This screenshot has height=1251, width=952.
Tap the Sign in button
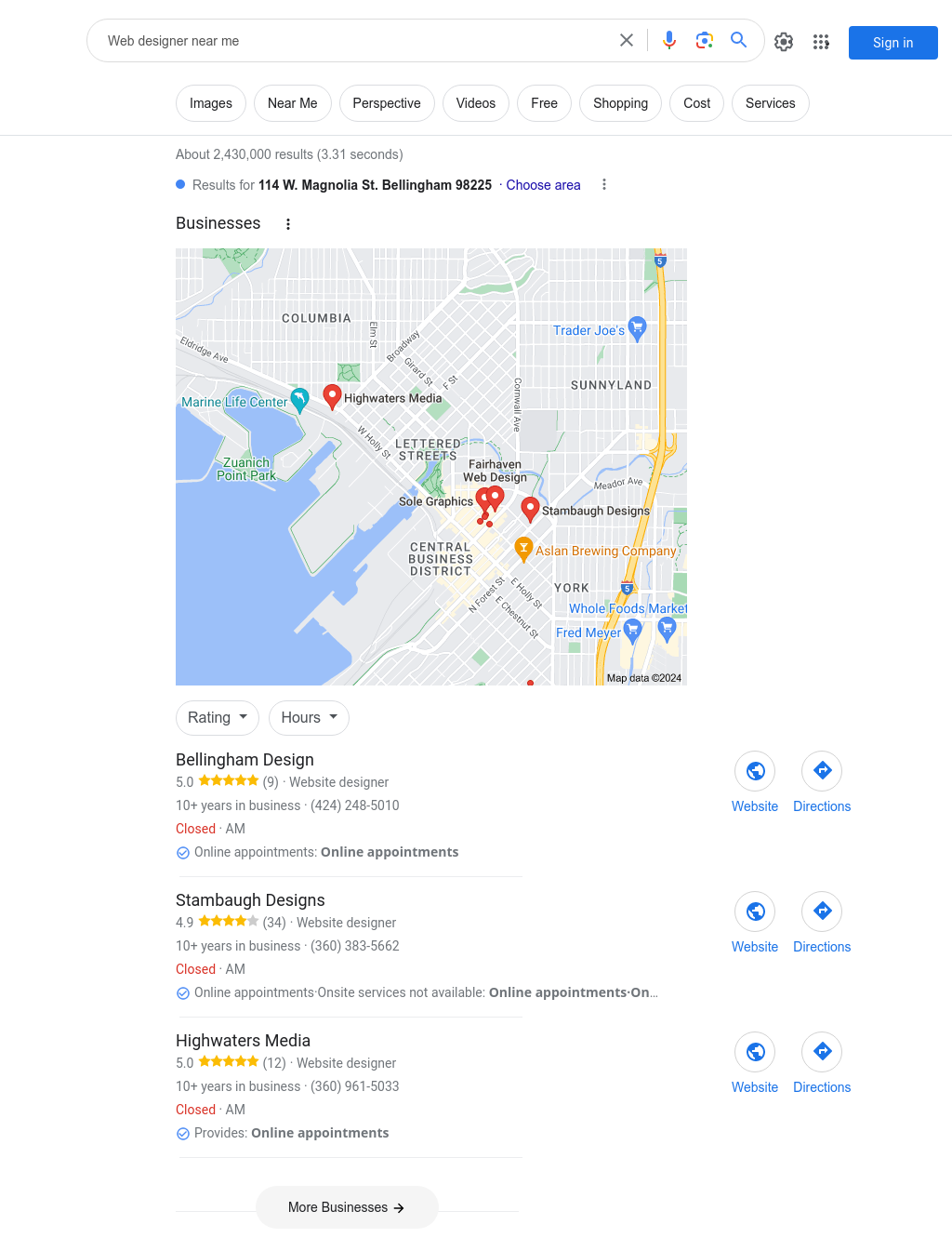pyautogui.click(x=892, y=43)
